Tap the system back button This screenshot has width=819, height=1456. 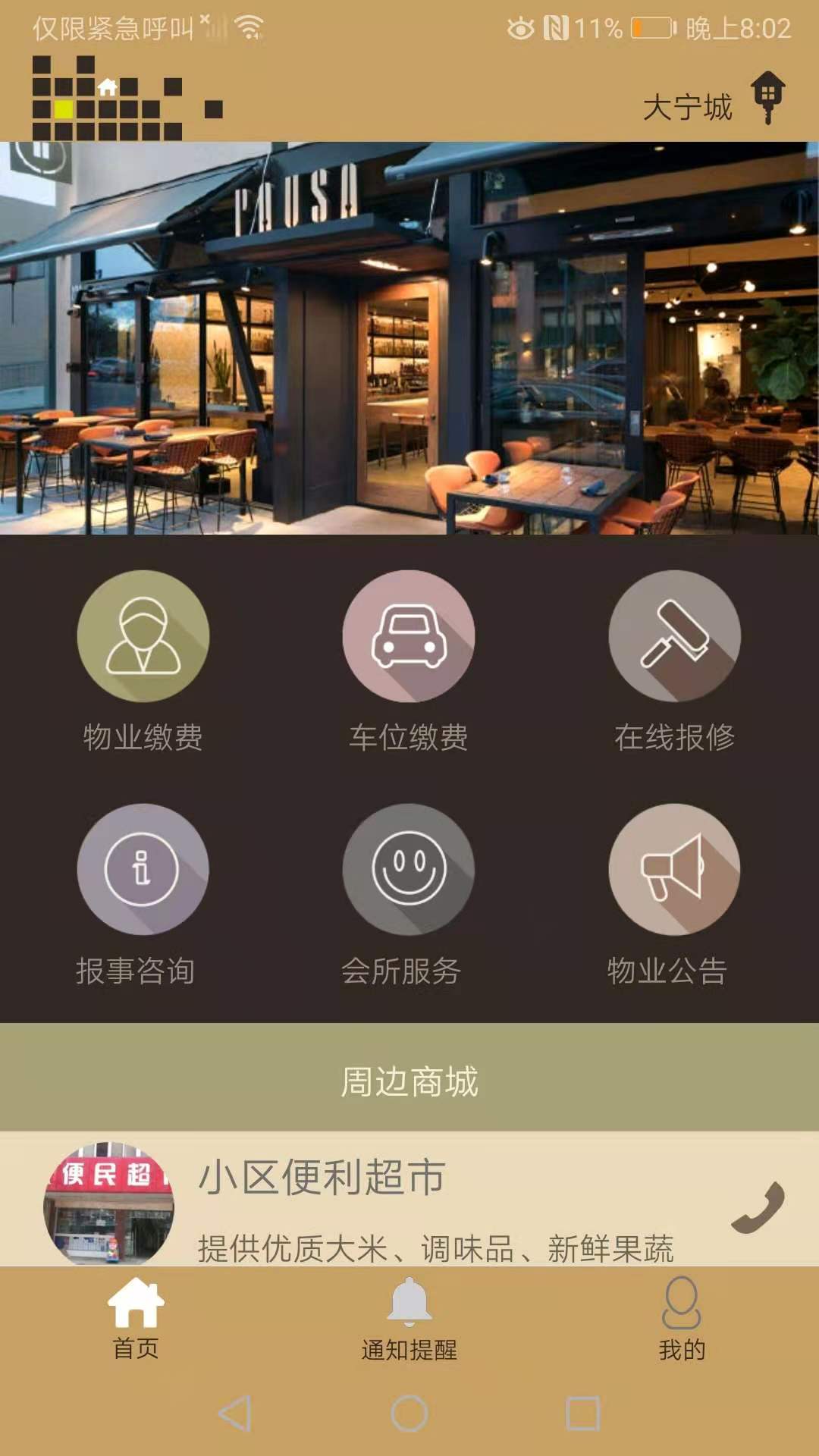pos(235,1414)
